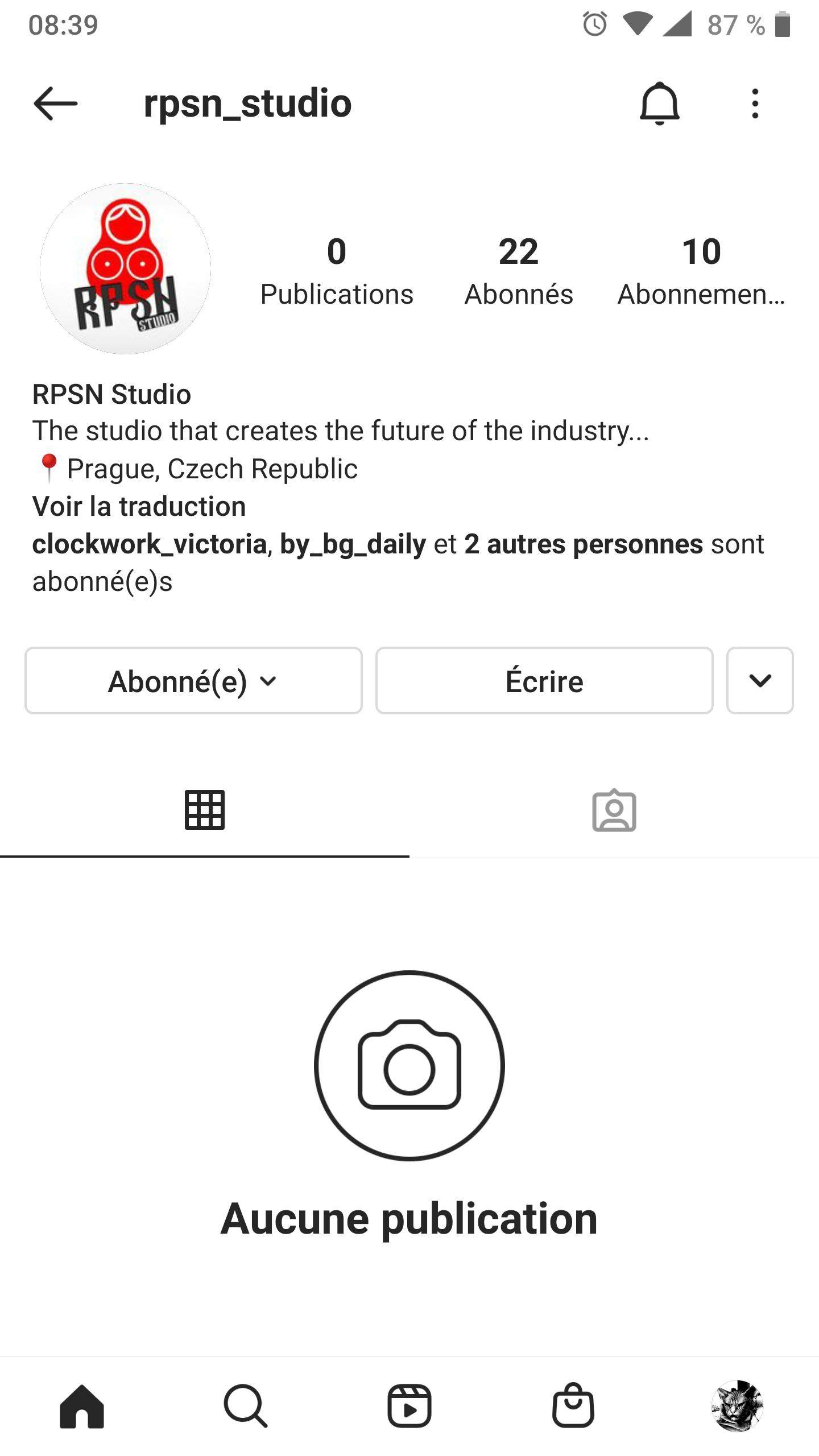Open the Search and explore tab

(x=246, y=1406)
